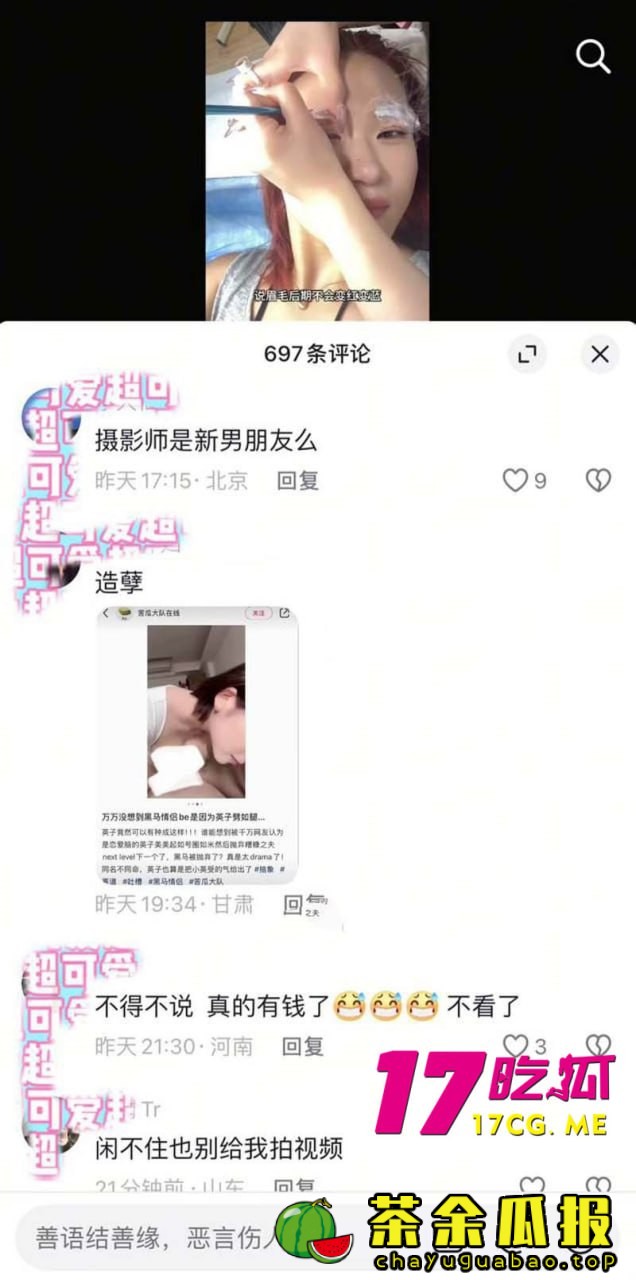Image resolution: width=636 pixels, height=1280 pixels.
Task: Reply to the comment 闲不住也别给我拍视频
Action: [x=295, y=1187]
